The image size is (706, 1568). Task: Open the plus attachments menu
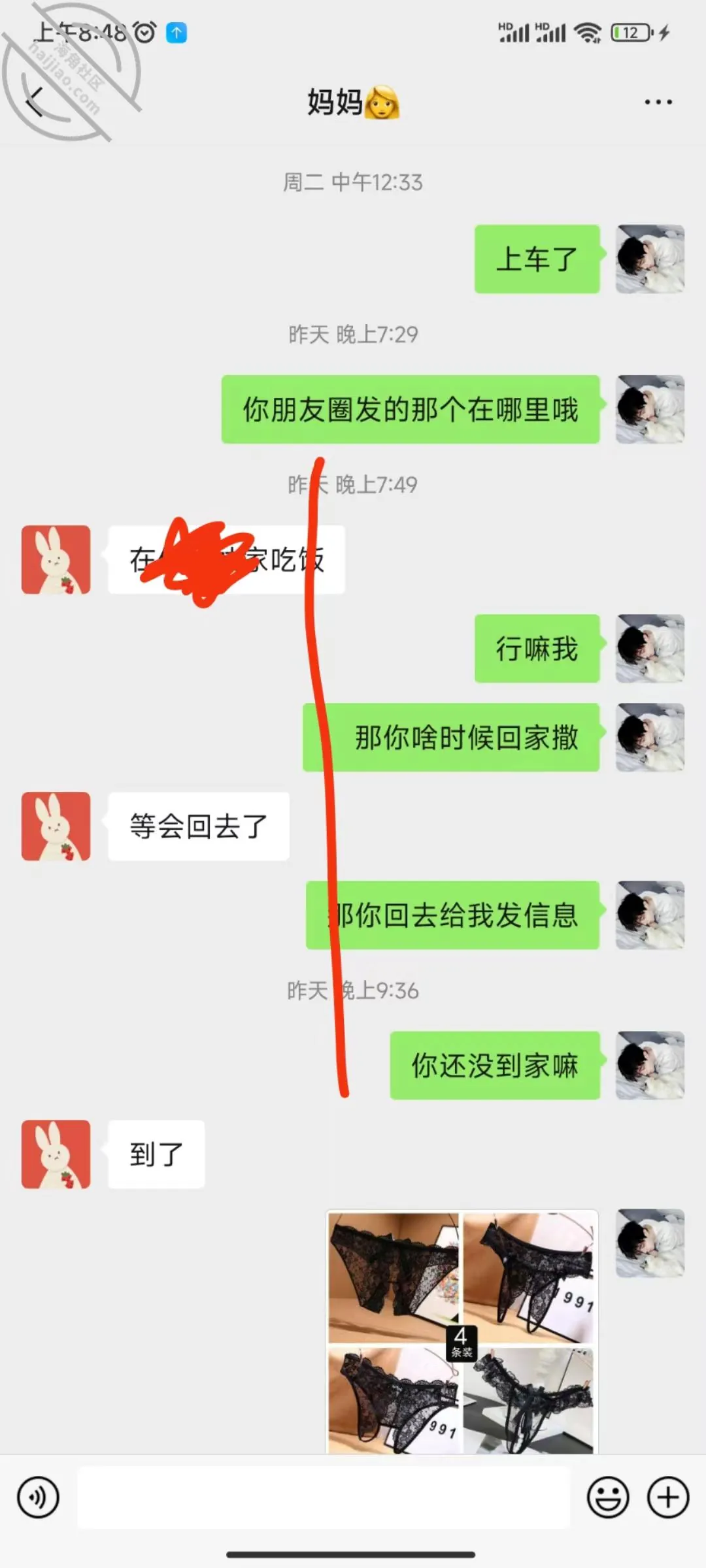point(668,1497)
